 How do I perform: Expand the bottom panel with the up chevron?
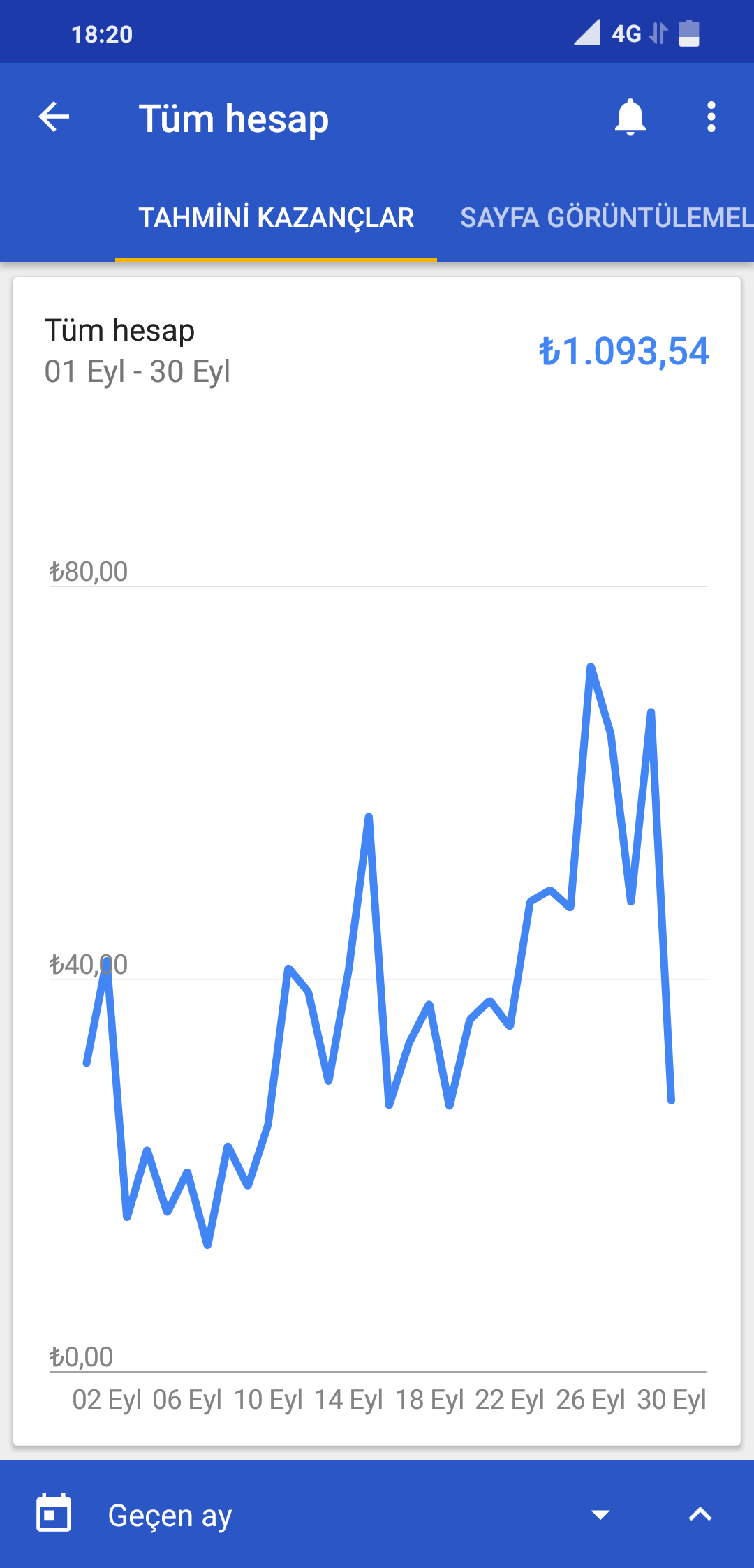point(700,1514)
